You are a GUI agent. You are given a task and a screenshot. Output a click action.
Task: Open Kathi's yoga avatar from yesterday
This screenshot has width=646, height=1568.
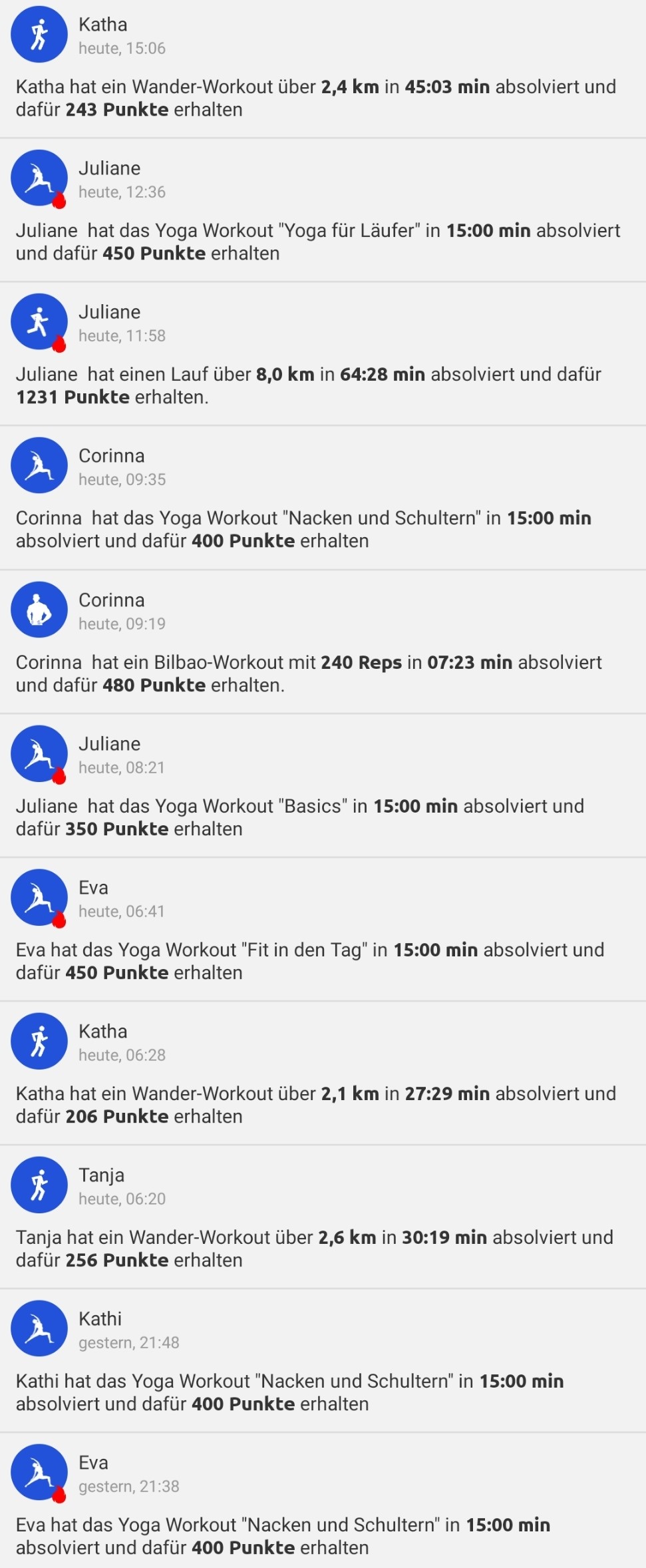point(39,1328)
